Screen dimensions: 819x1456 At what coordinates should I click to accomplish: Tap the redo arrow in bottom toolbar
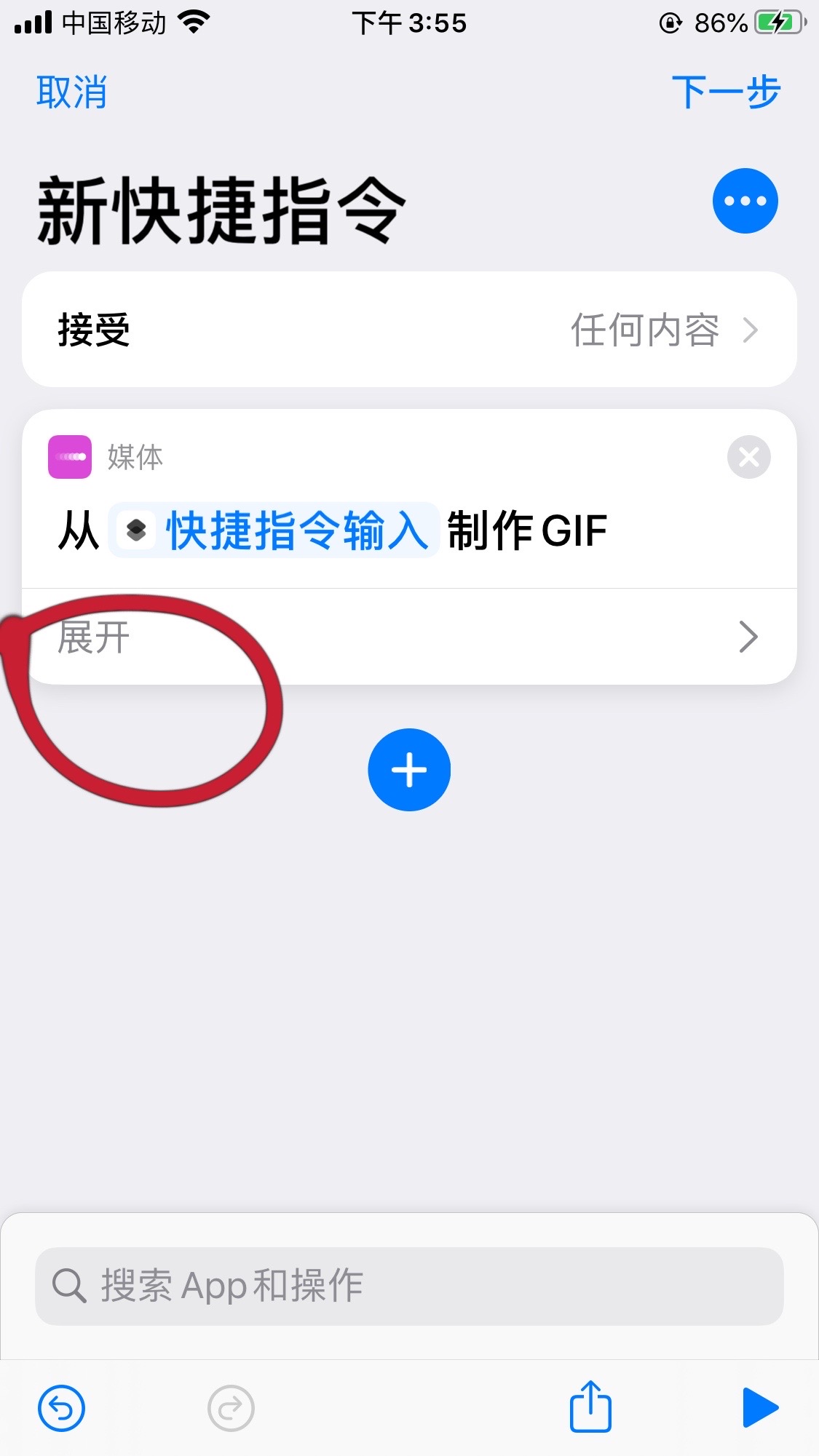[x=230, y=1406]
